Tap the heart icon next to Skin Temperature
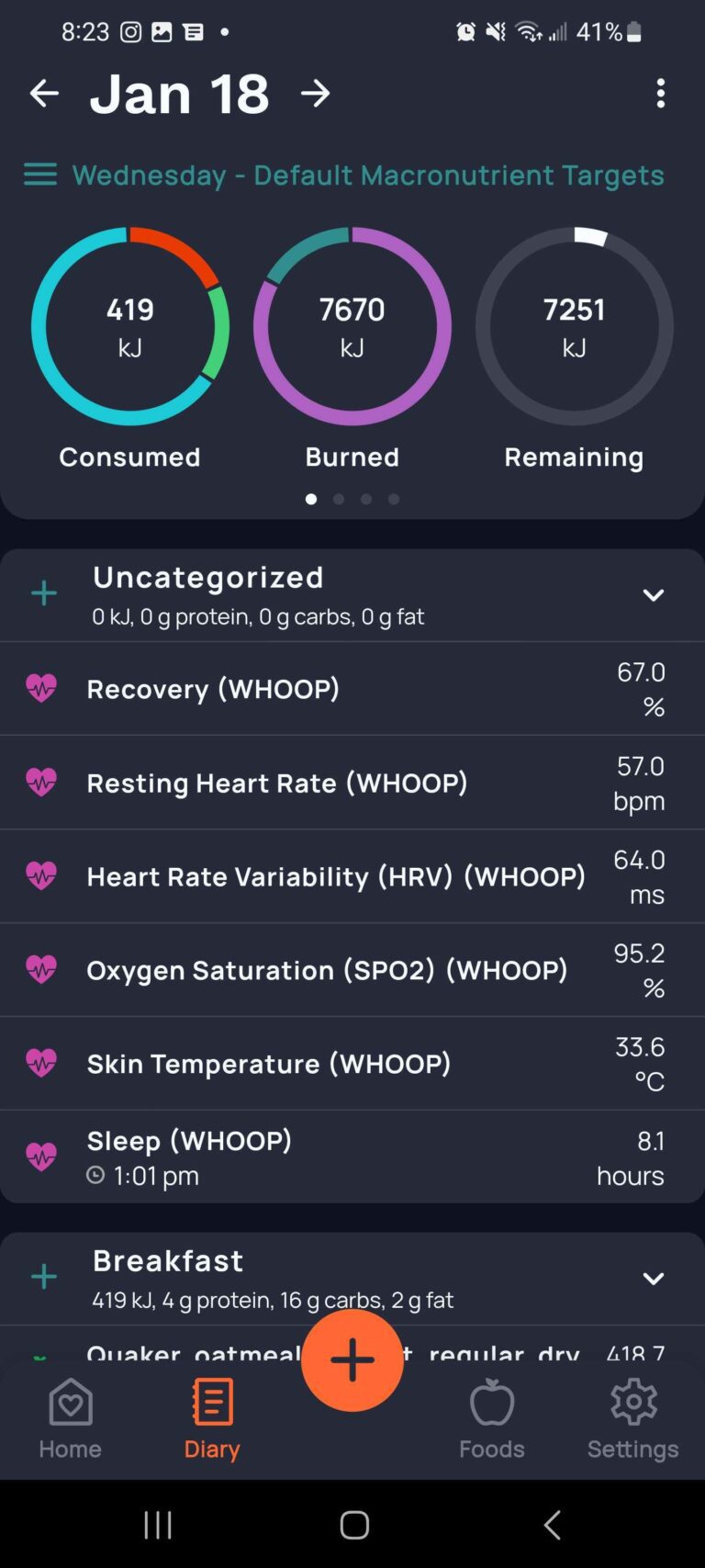 41,1064
